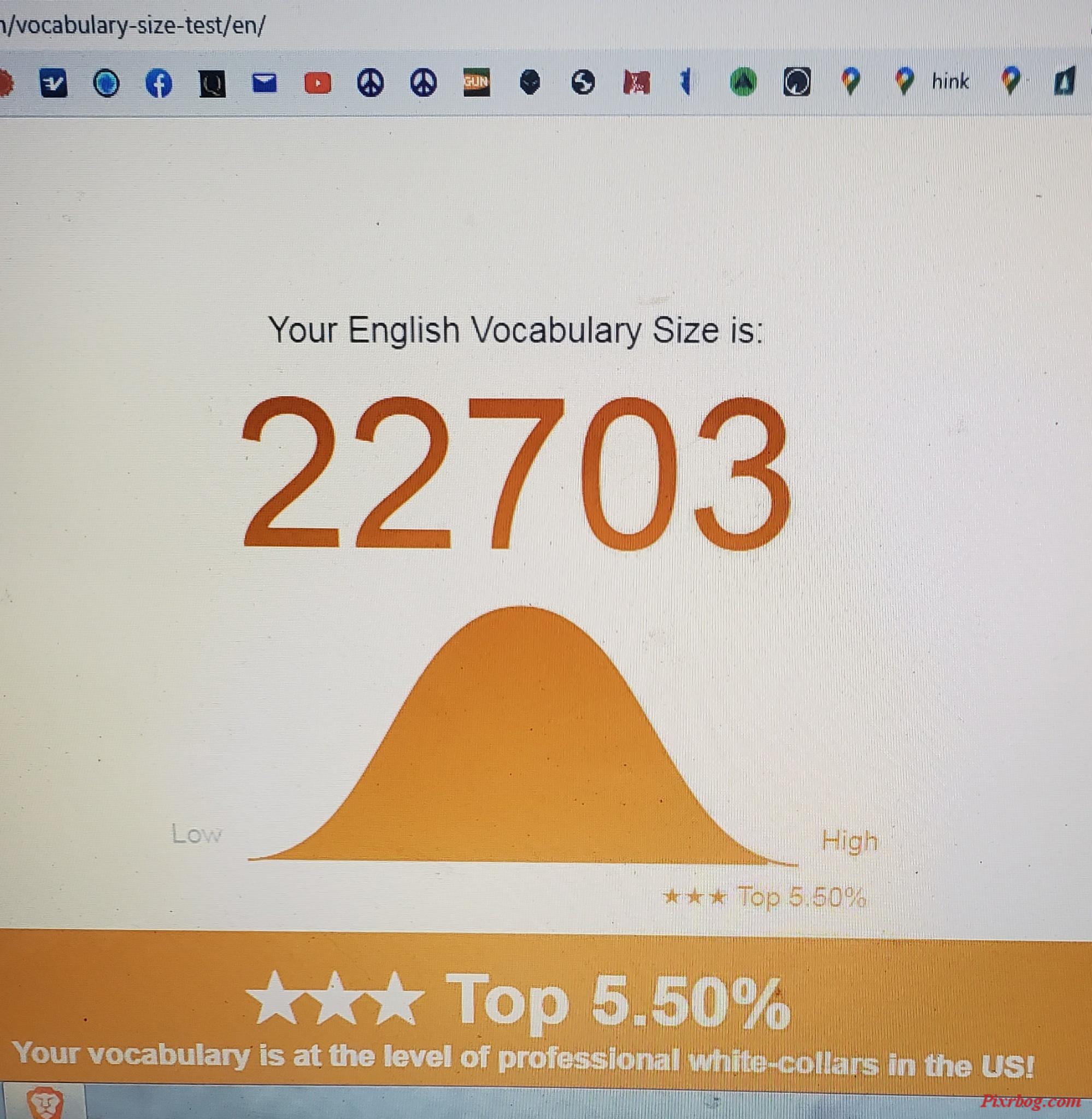Viewport: 1092px width, 1119px height.
Task: Open the Google Maps bookmark labeled hink
Action: pyautogui.click(x=933, y=81)
